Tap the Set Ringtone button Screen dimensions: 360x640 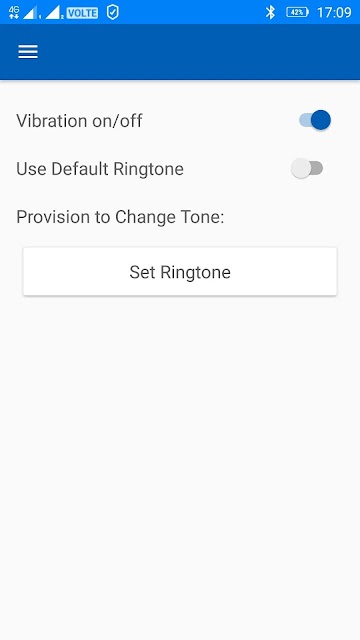180,271
